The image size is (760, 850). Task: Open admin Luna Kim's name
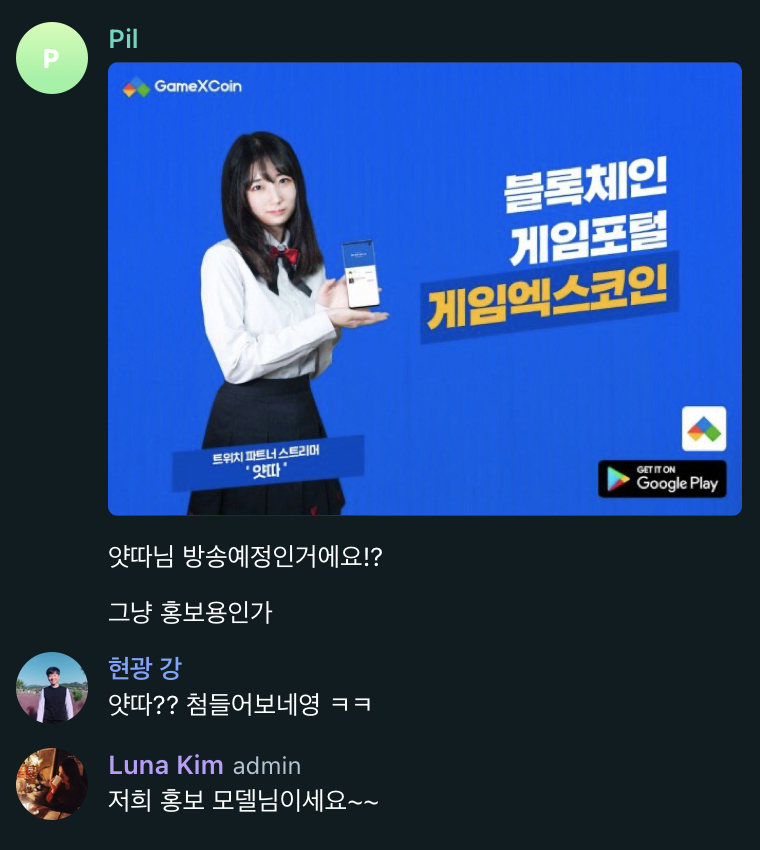[166, 766]
